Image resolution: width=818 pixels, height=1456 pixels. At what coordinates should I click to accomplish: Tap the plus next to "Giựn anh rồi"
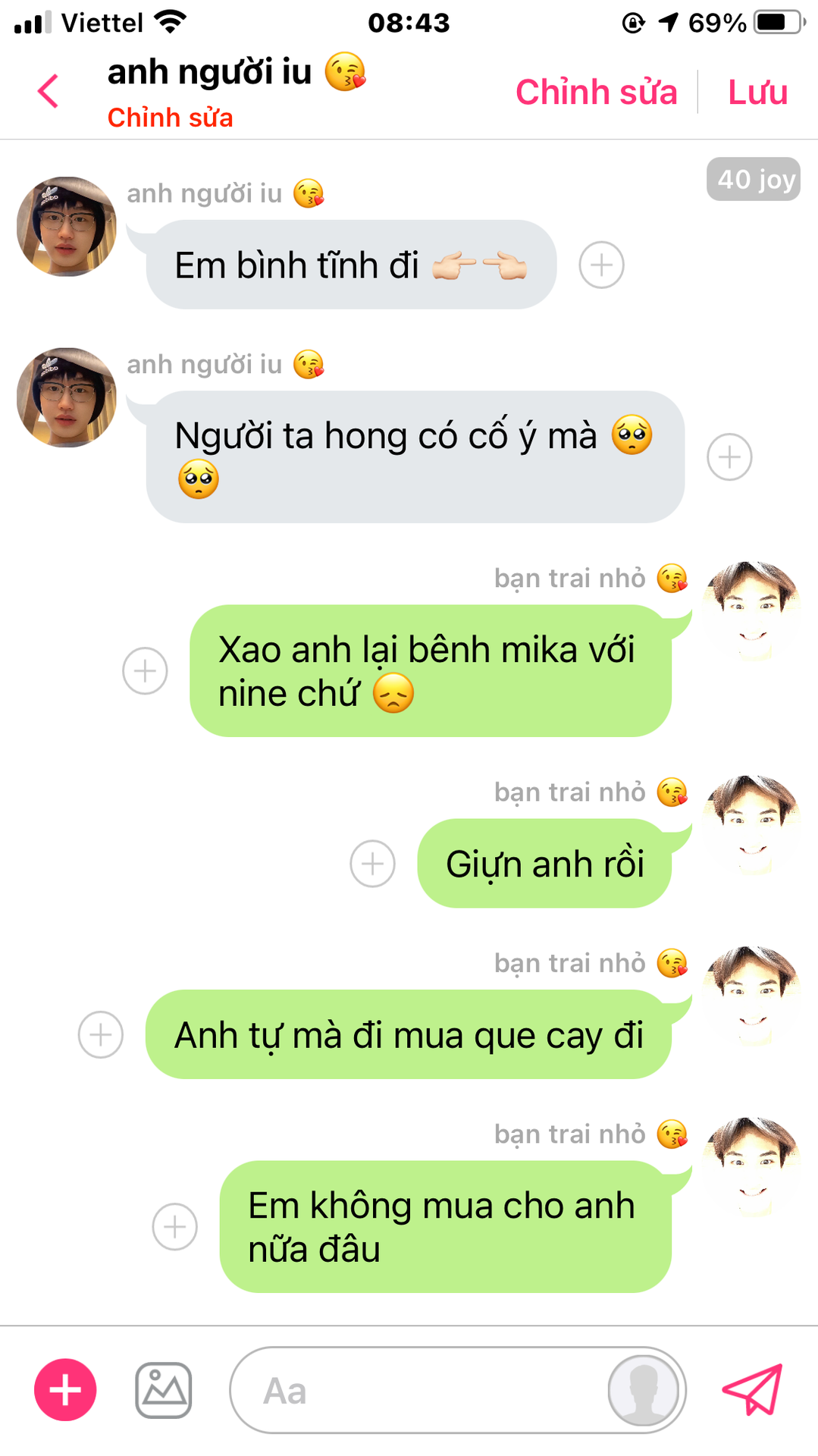[372, 864]
